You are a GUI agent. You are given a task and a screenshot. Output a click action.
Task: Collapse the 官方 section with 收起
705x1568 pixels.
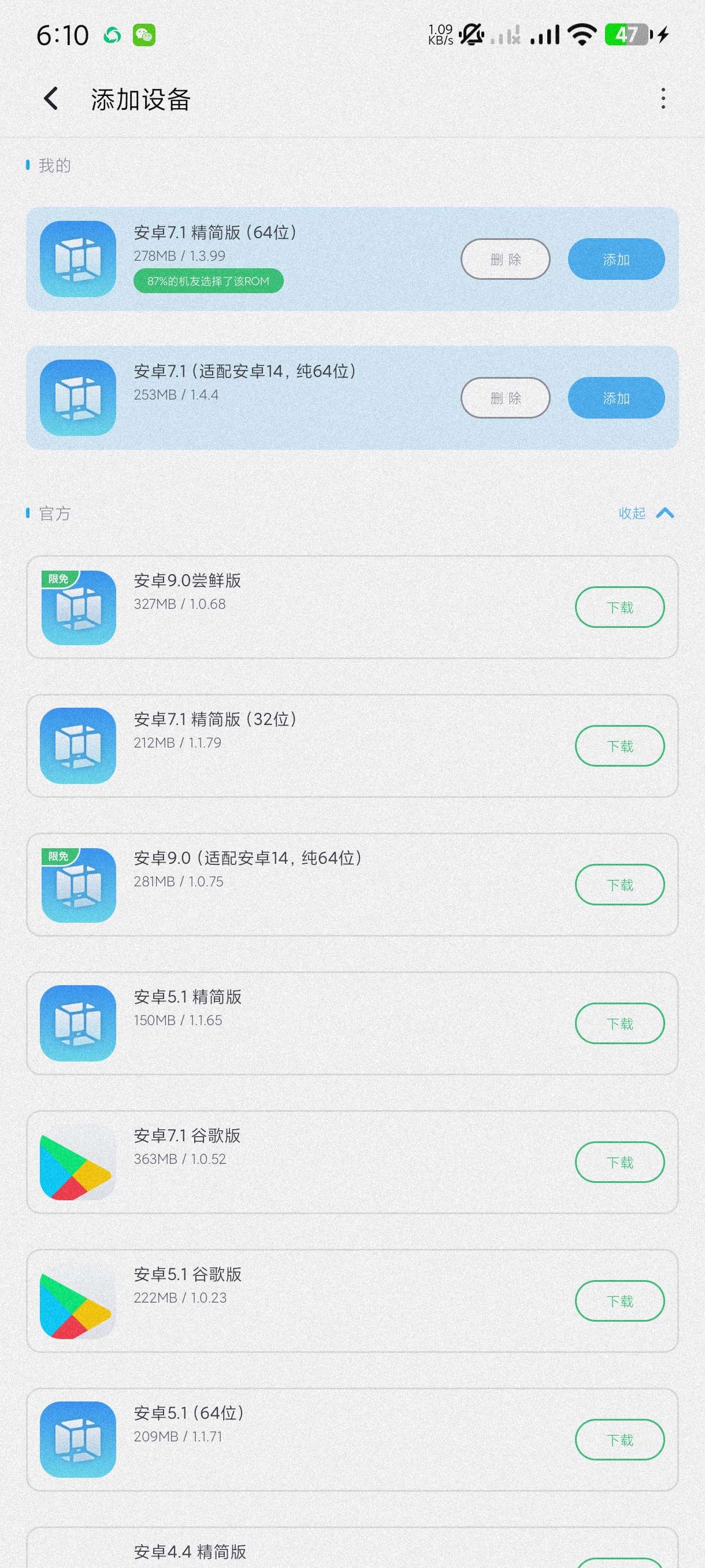click(x=645, y=513)
